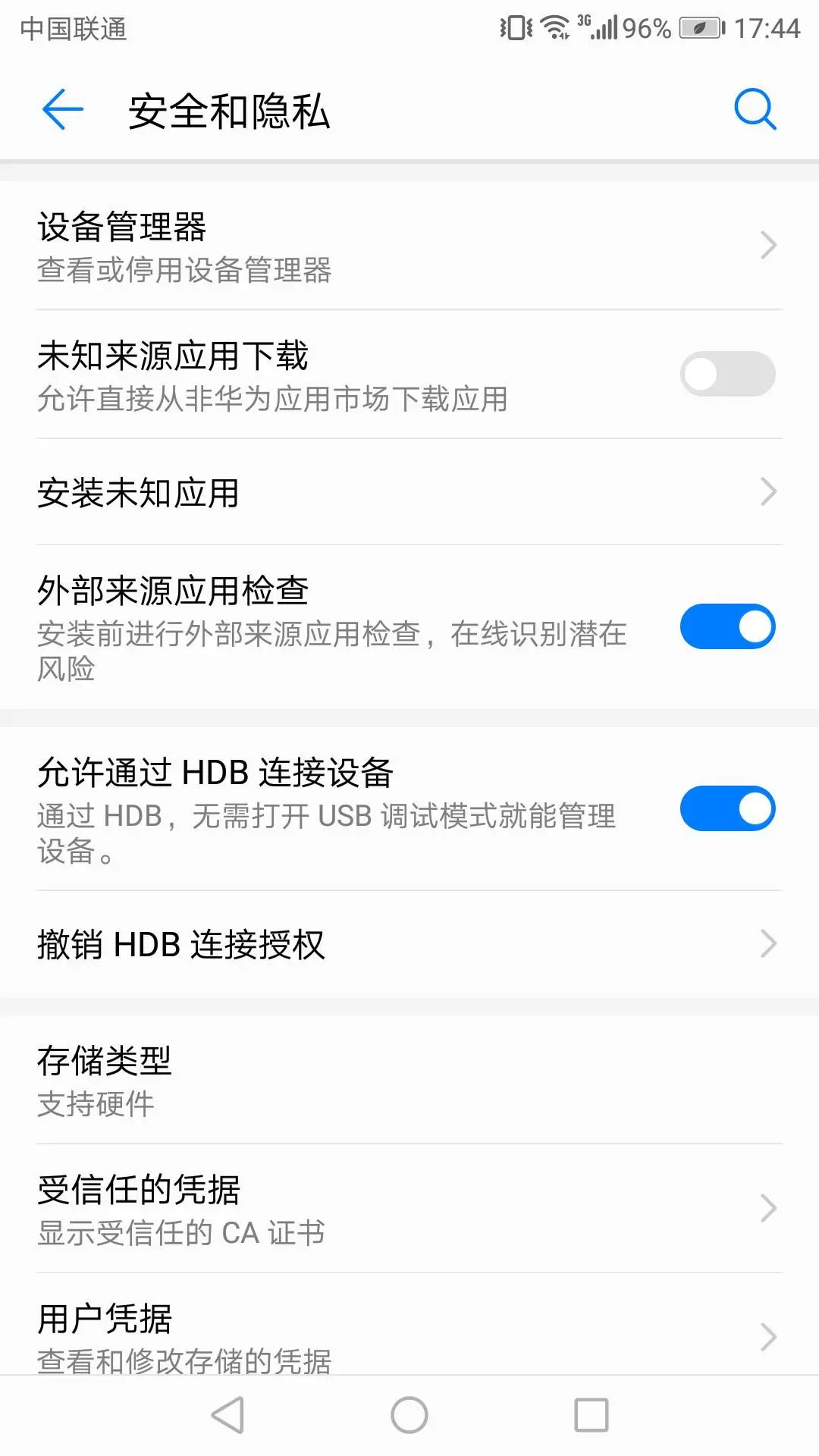
Task: Turn off 外部来源应用检查 switch
Action: (x=727, y=626)
